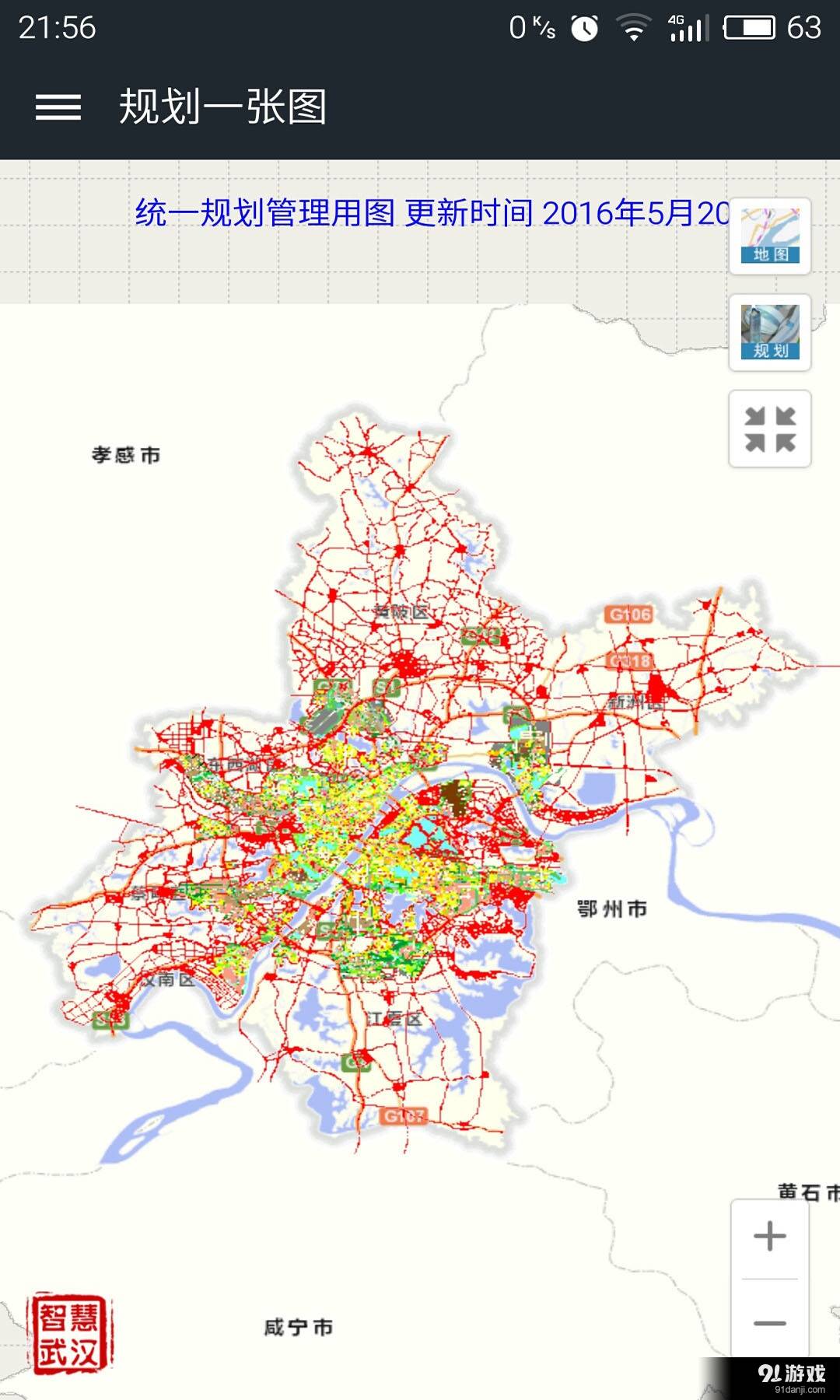Zoom in with the plus button
This screenshot has width=840, height=1400.
pos(770,1237)
